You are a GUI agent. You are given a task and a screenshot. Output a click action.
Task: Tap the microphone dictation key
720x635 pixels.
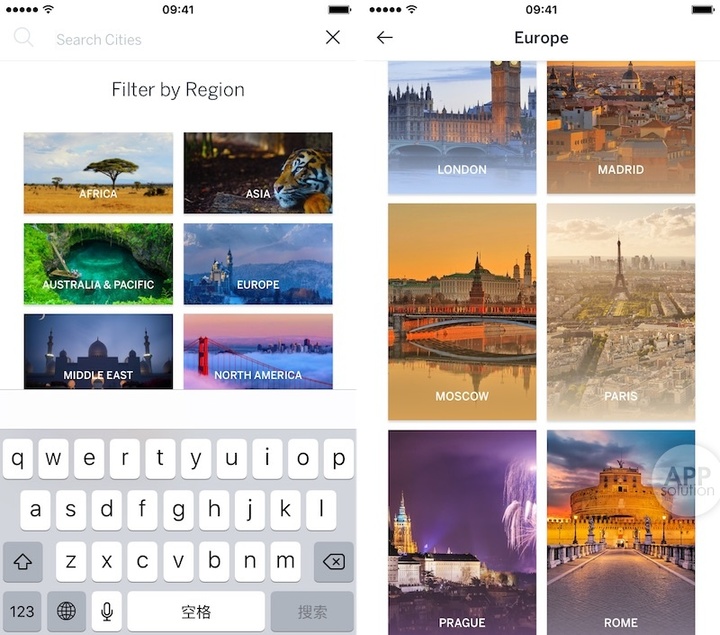click(x=106, y=611)
